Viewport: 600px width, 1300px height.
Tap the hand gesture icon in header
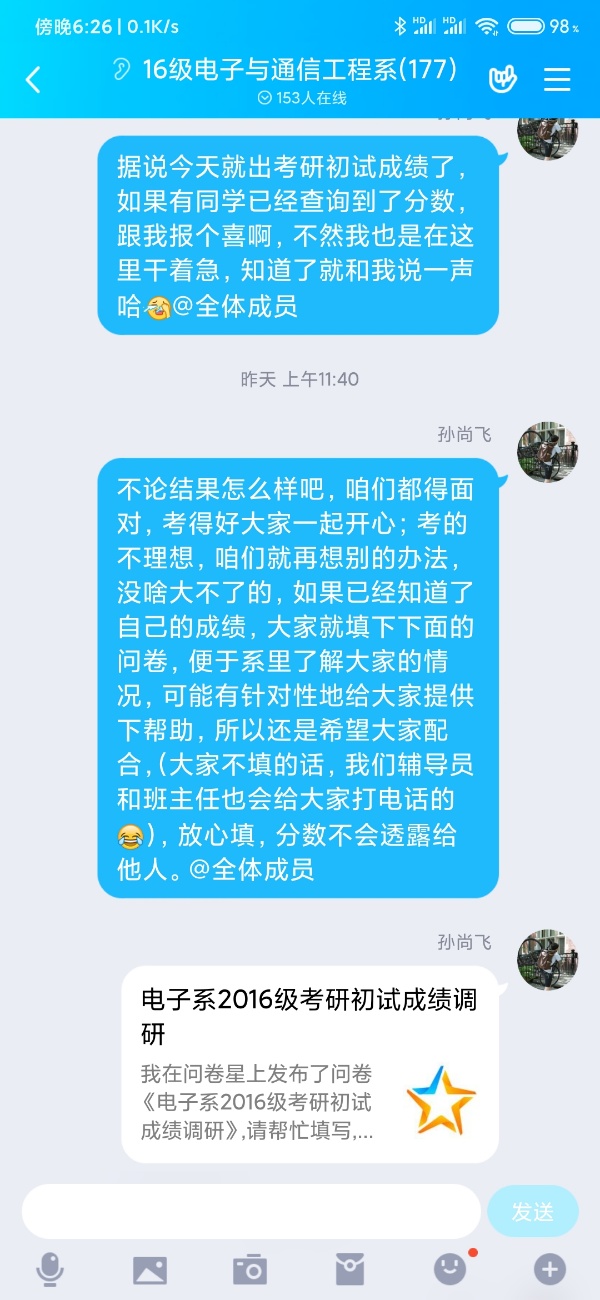pyautogui.click(x=502, y=80)
